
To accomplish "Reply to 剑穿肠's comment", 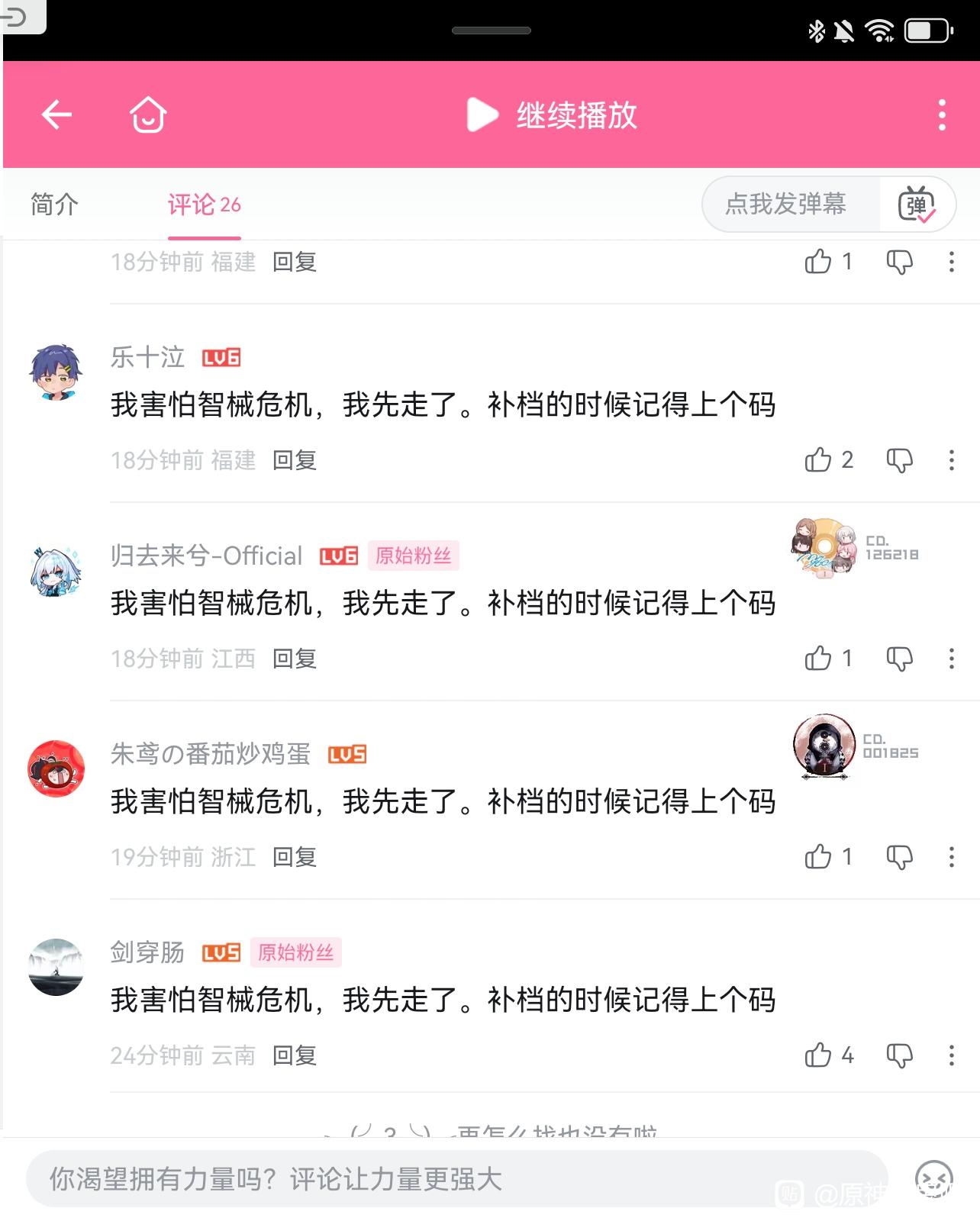I will point(295,1055).
